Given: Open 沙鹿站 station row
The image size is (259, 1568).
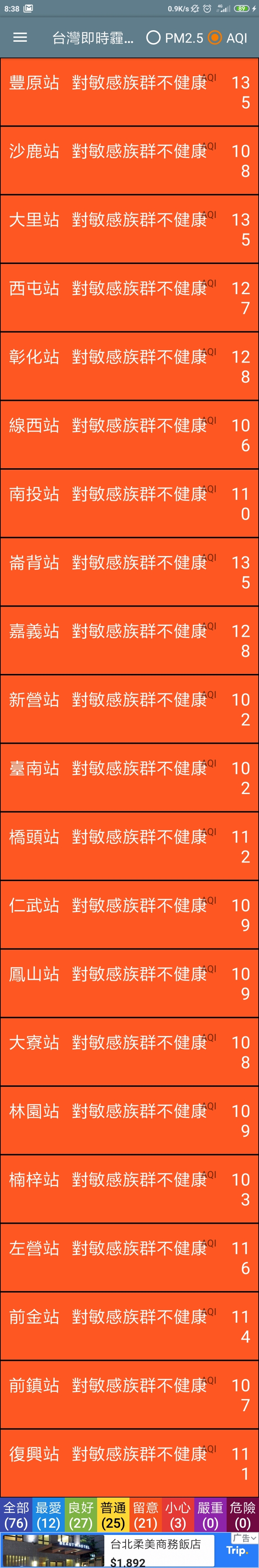Looking at the screenshot, I should [129, 161].
